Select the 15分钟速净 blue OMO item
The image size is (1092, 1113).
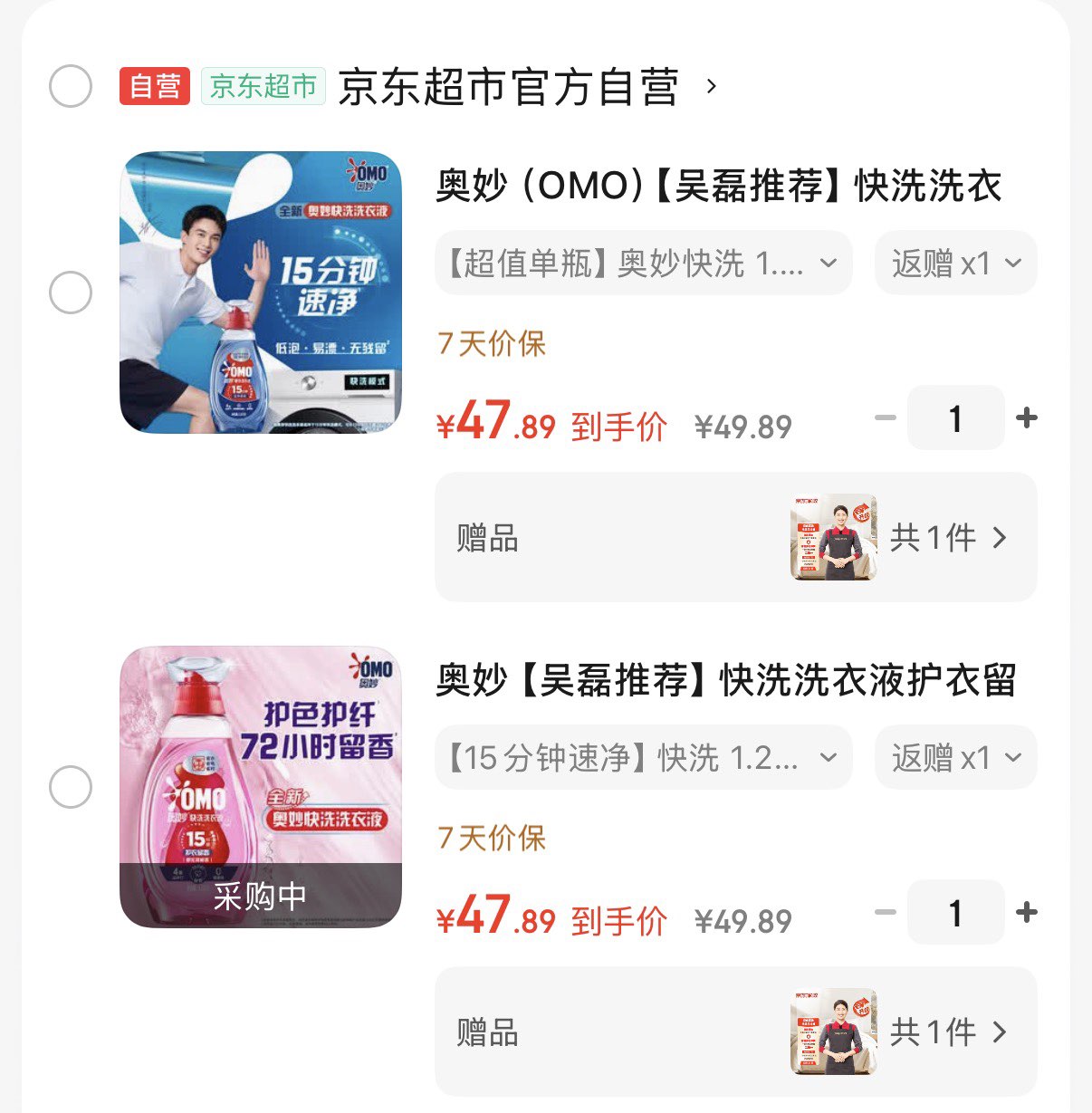click(71, 293)
